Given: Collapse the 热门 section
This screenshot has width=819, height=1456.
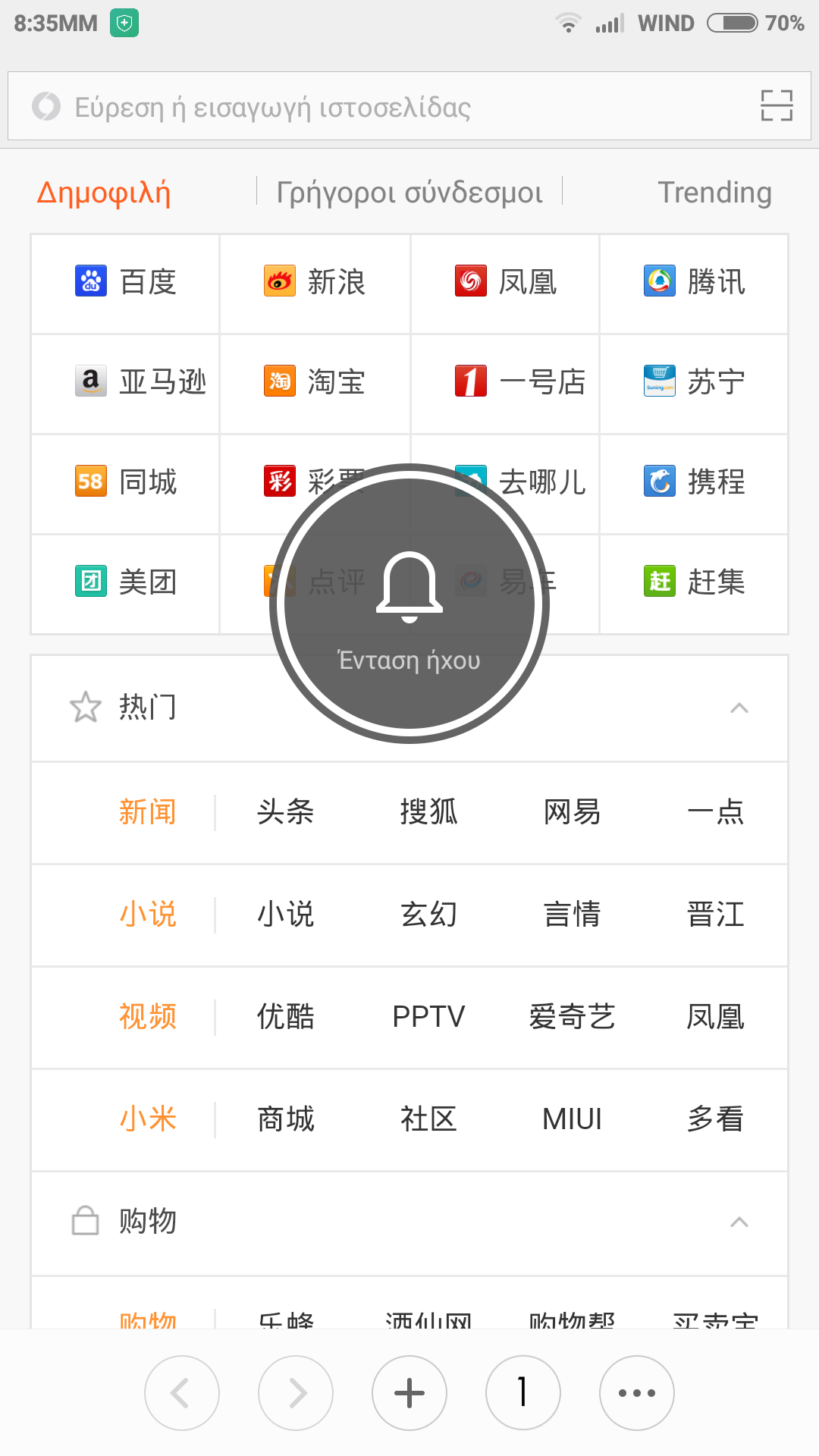Looking at the screenshot, I should (739, 708).
